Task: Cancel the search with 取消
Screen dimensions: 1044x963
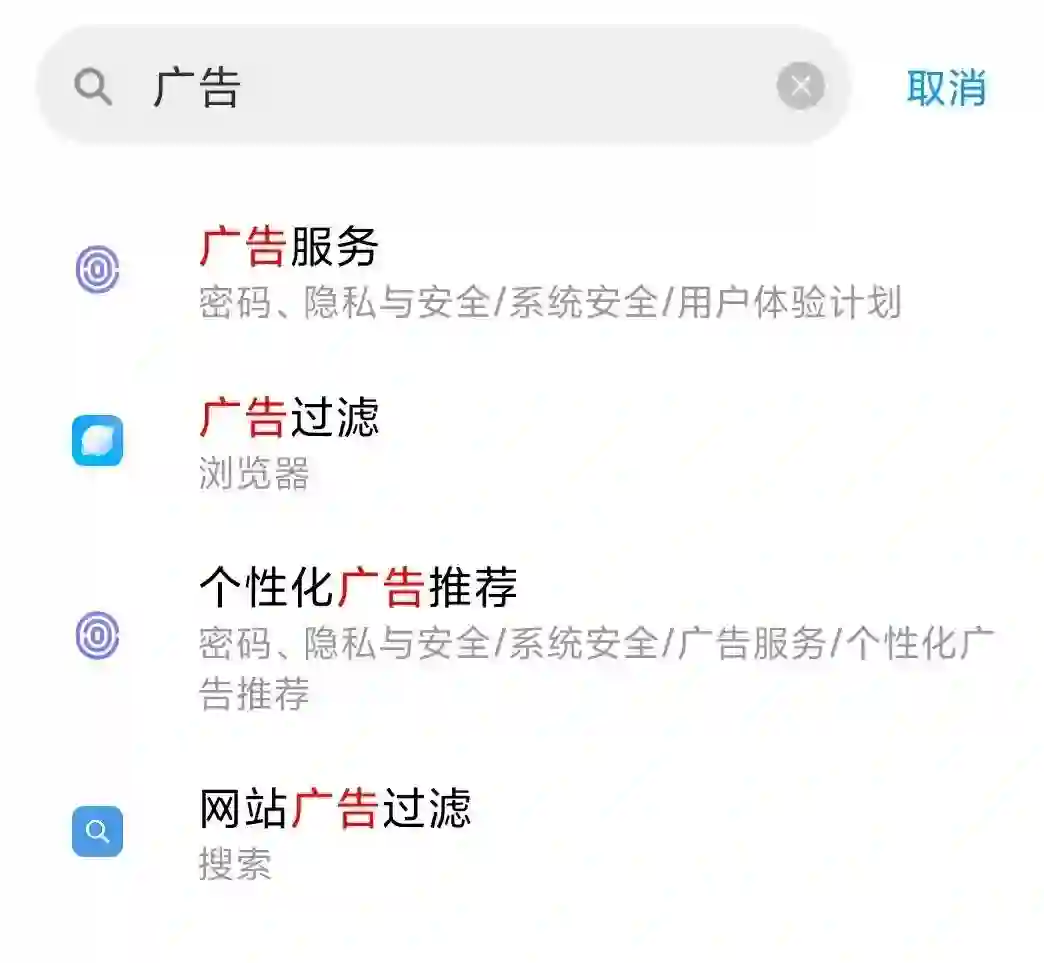Action: [x=946, y=88]
